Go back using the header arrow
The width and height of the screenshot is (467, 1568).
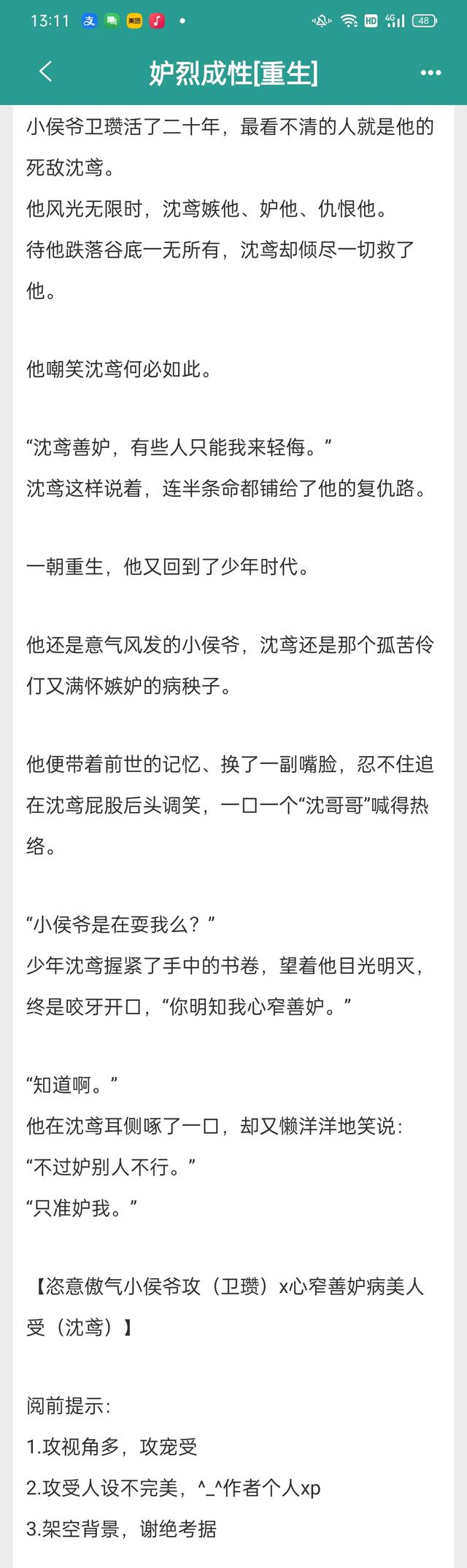click(45, 72)
